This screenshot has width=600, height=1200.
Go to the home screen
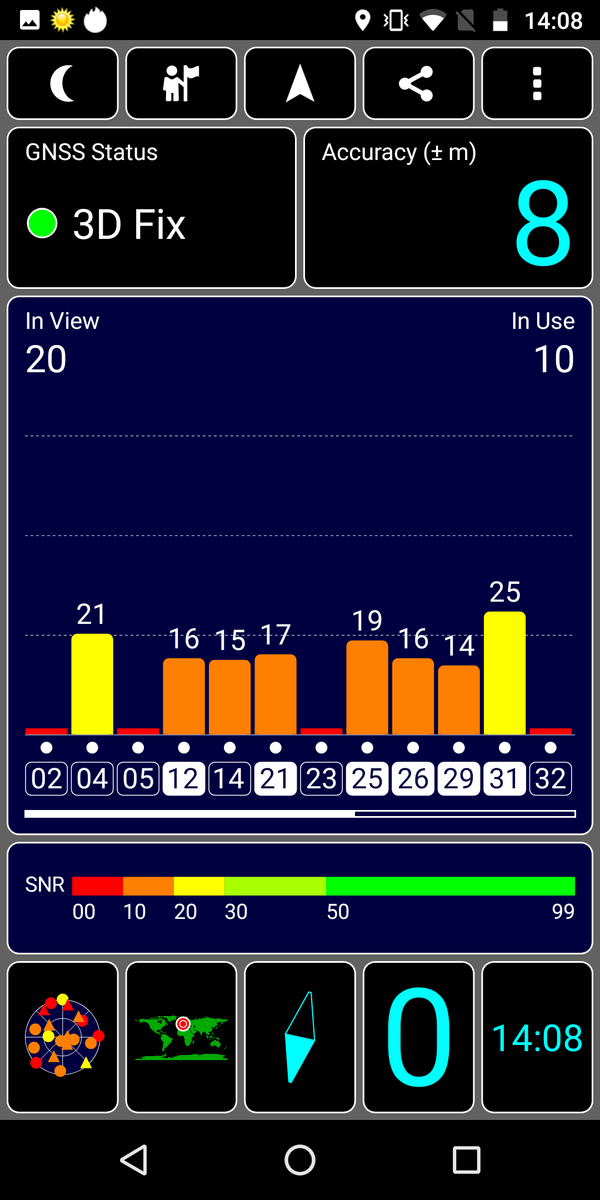click(x=300, y=1160)
